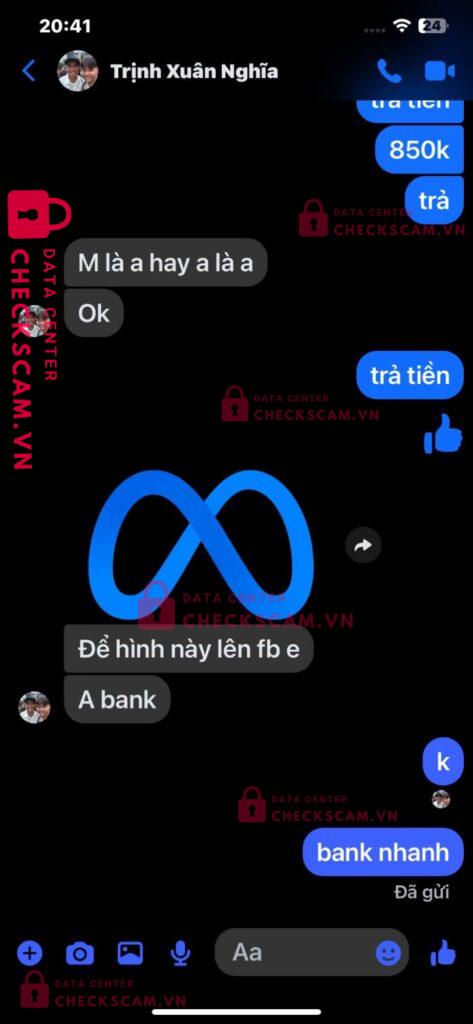Start a voice call

point(389,71)
